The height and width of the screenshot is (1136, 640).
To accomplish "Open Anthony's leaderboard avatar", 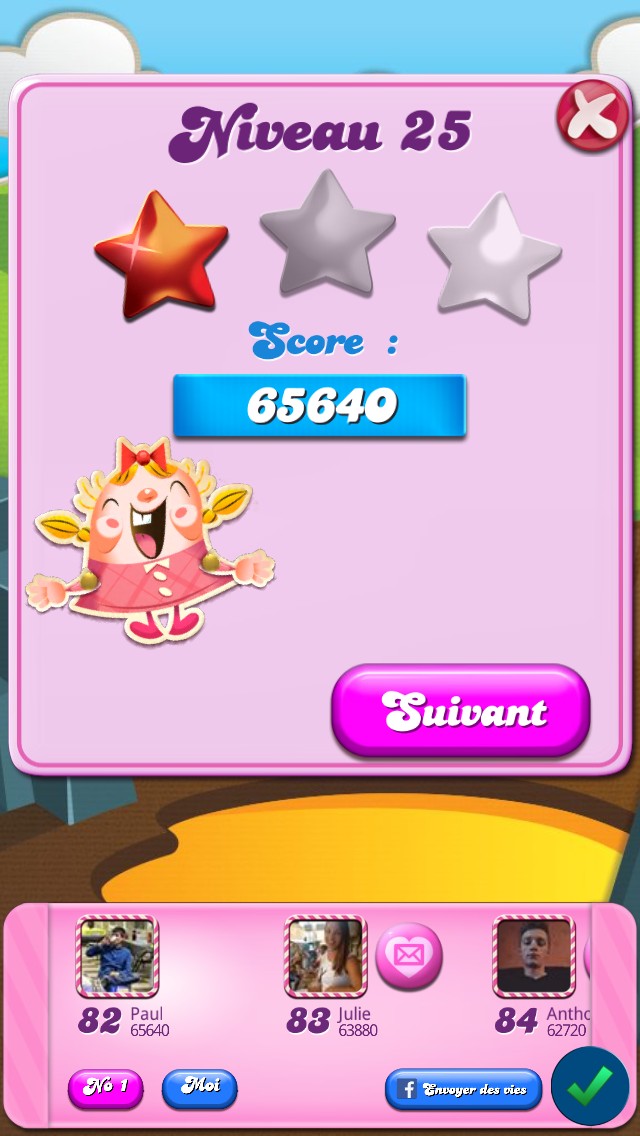I will pos(533,957).
